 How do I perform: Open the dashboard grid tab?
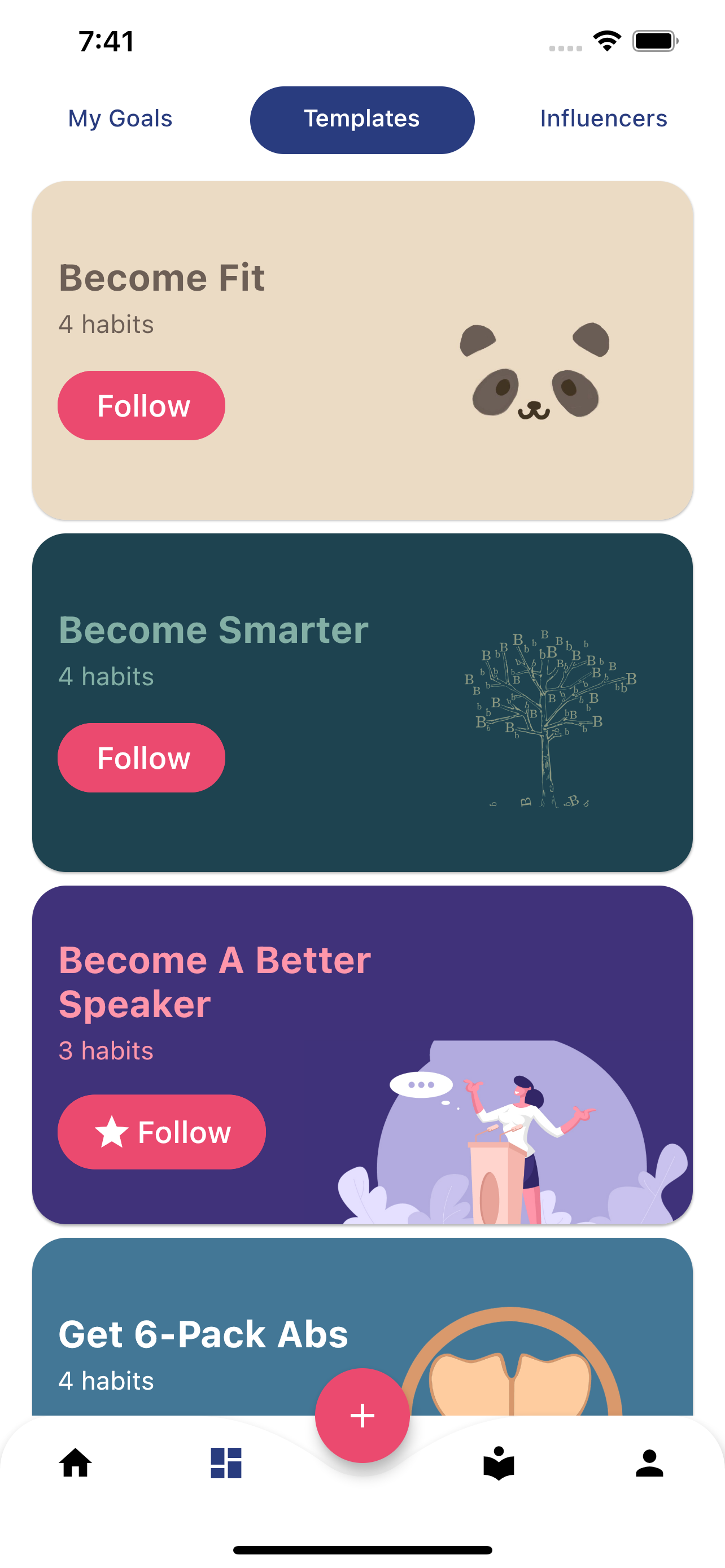click(226, 1462)
